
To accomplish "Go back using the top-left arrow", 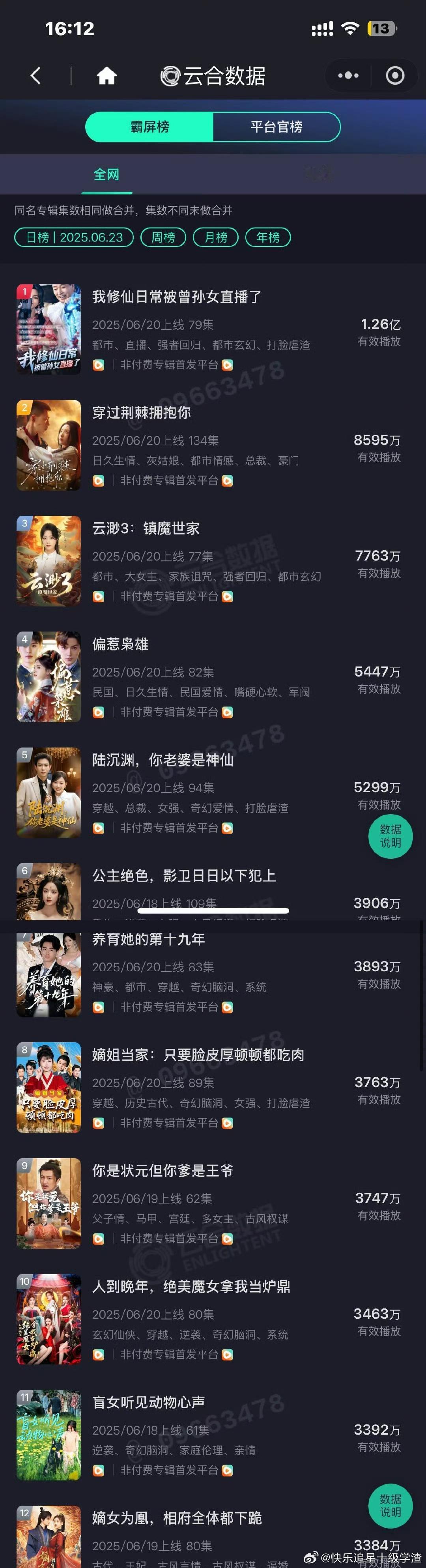I will (x=36, y=75).
